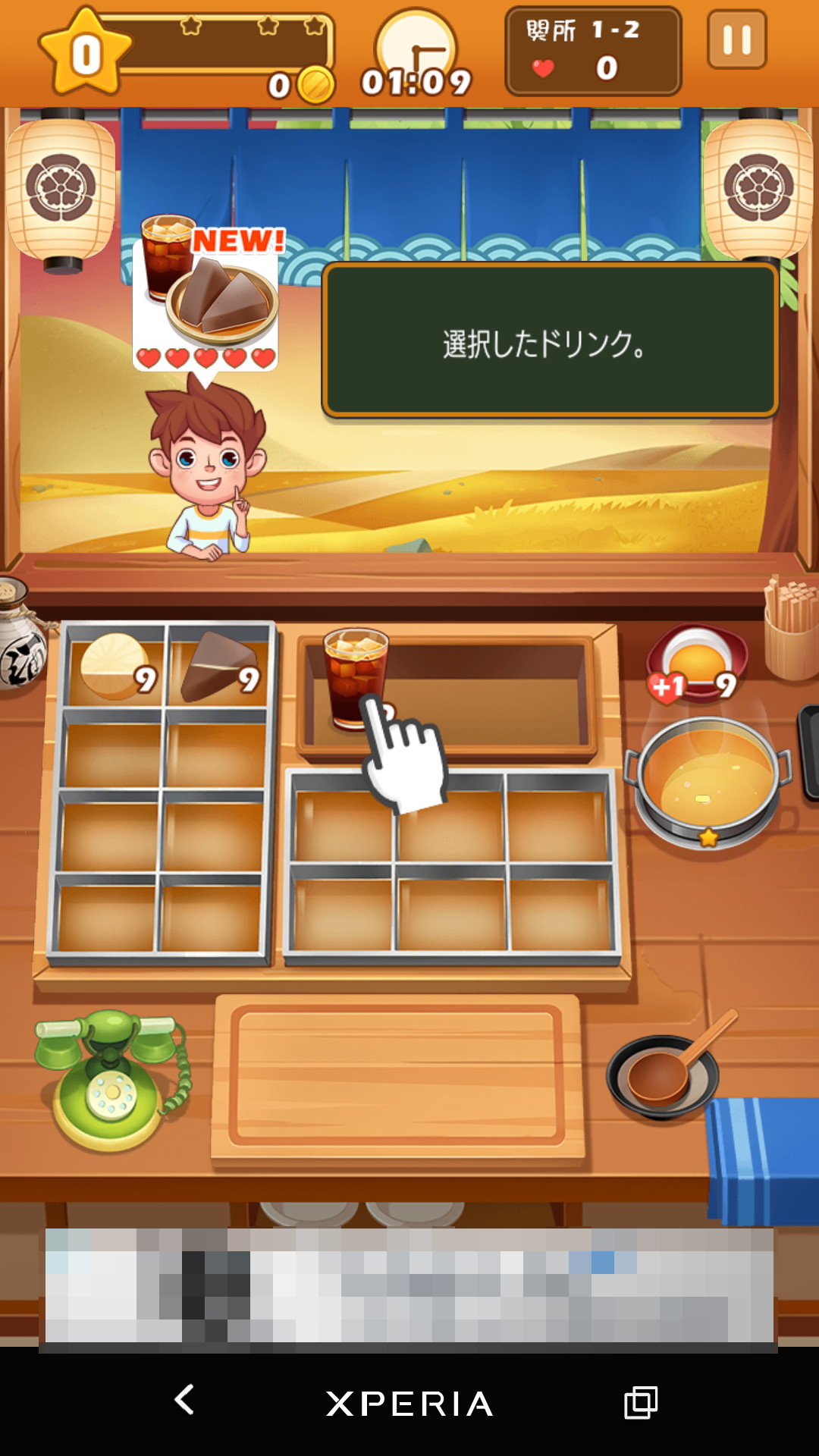819x1456 pixels.
Task: Pick the brown konnyaku ingredient
Action: pos(217,667)
